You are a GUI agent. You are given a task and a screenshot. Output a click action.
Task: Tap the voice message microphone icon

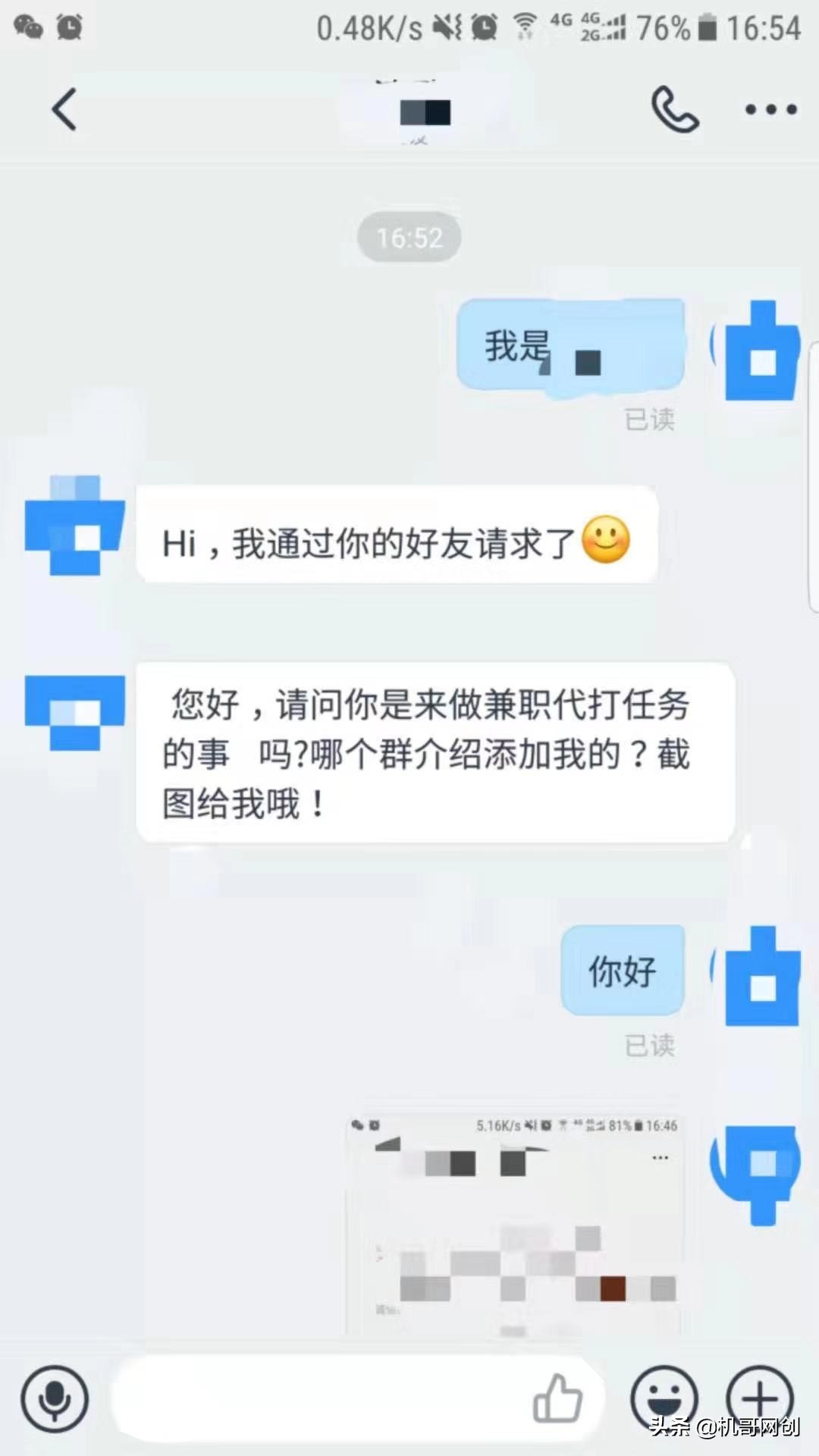click(x=55, y=1399)
